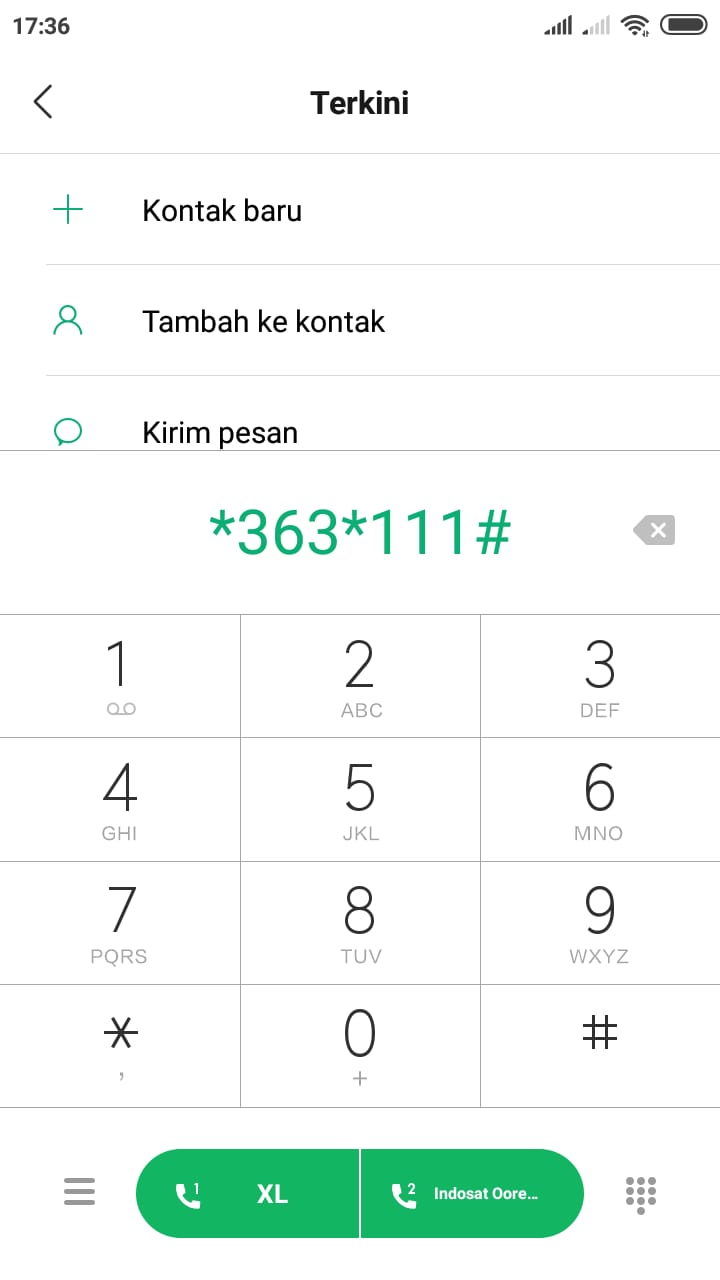Tap dial key 5 JKL
The image size is (720, 1280).
[360, 800]
